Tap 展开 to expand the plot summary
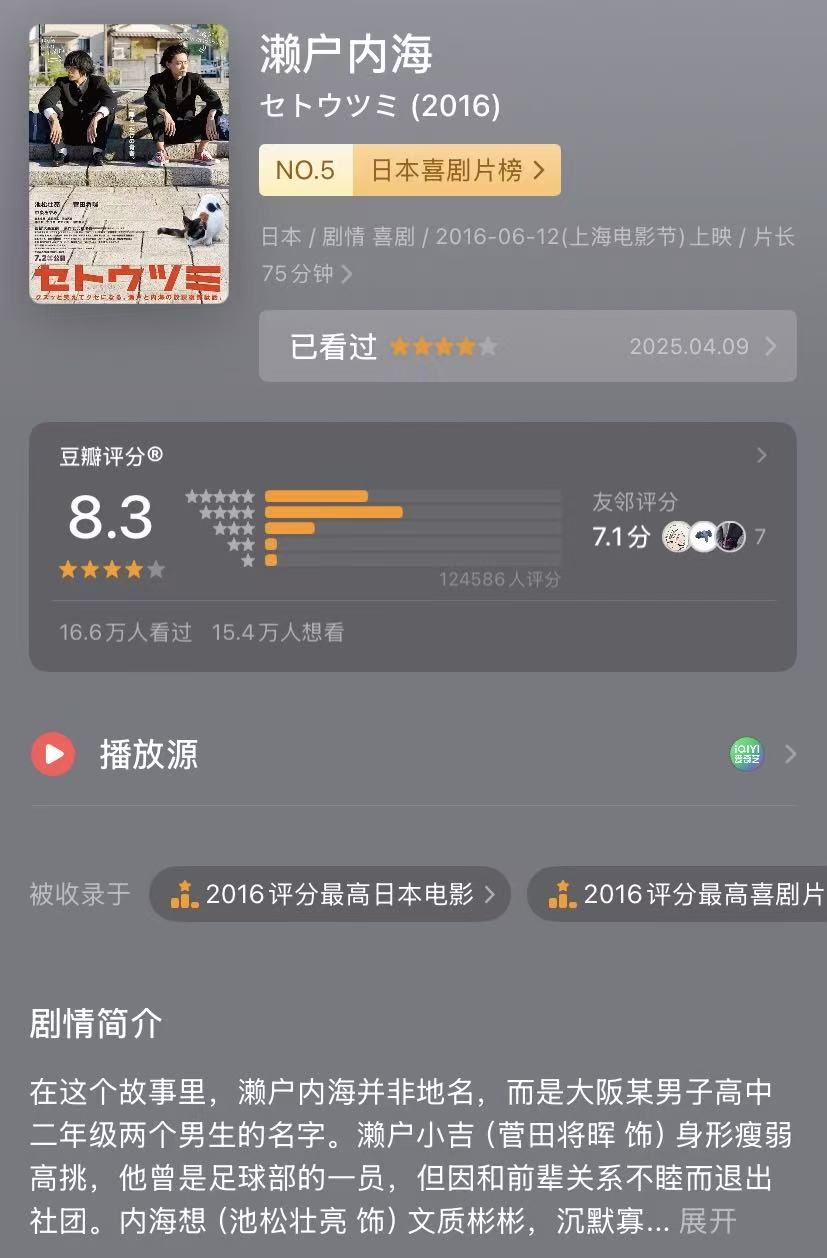827x1258 pixels. pos(708,1221)
